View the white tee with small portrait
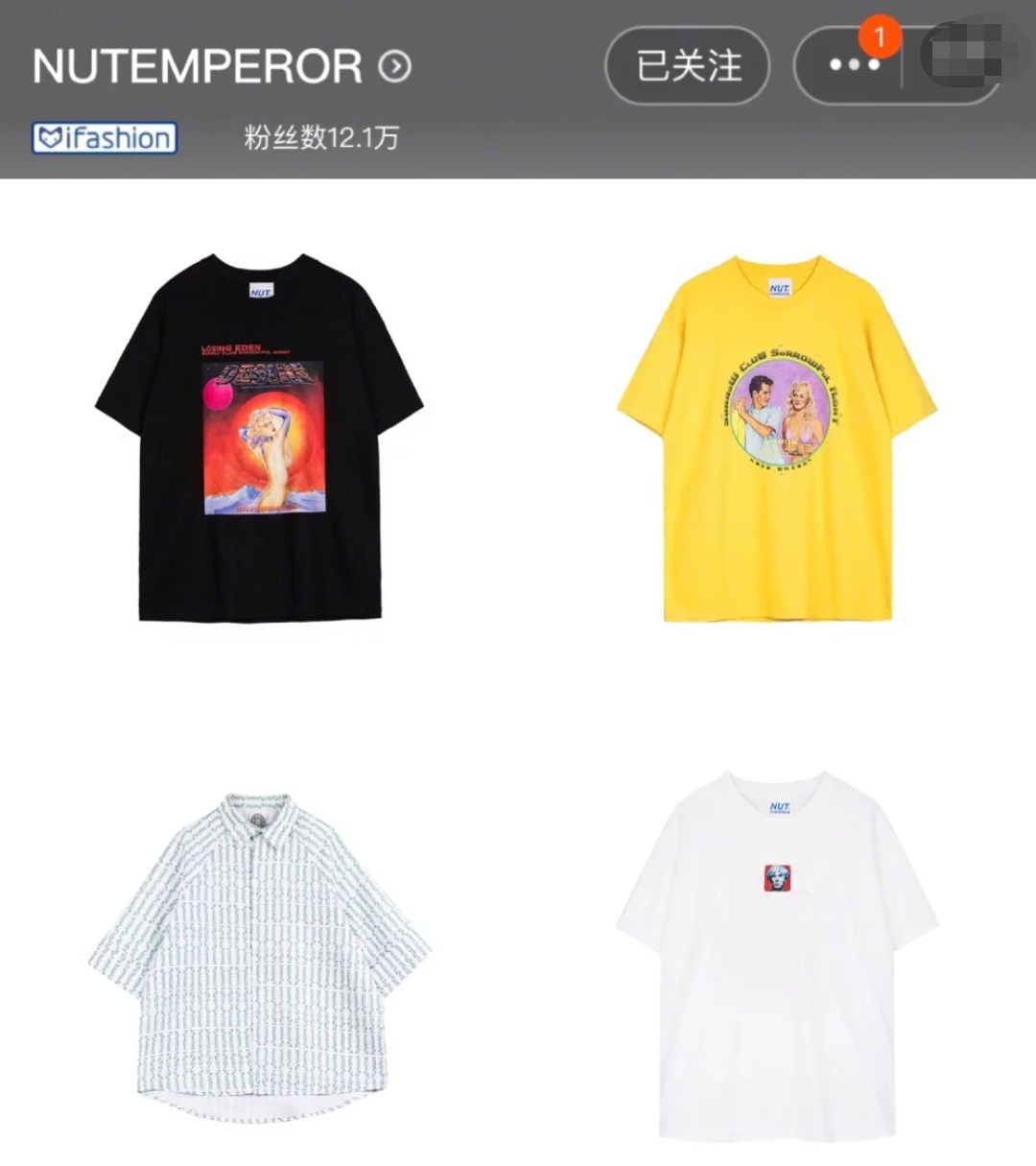This screenshot has width=1036, height=1166. pyautogui.click(x=777, y=955)
